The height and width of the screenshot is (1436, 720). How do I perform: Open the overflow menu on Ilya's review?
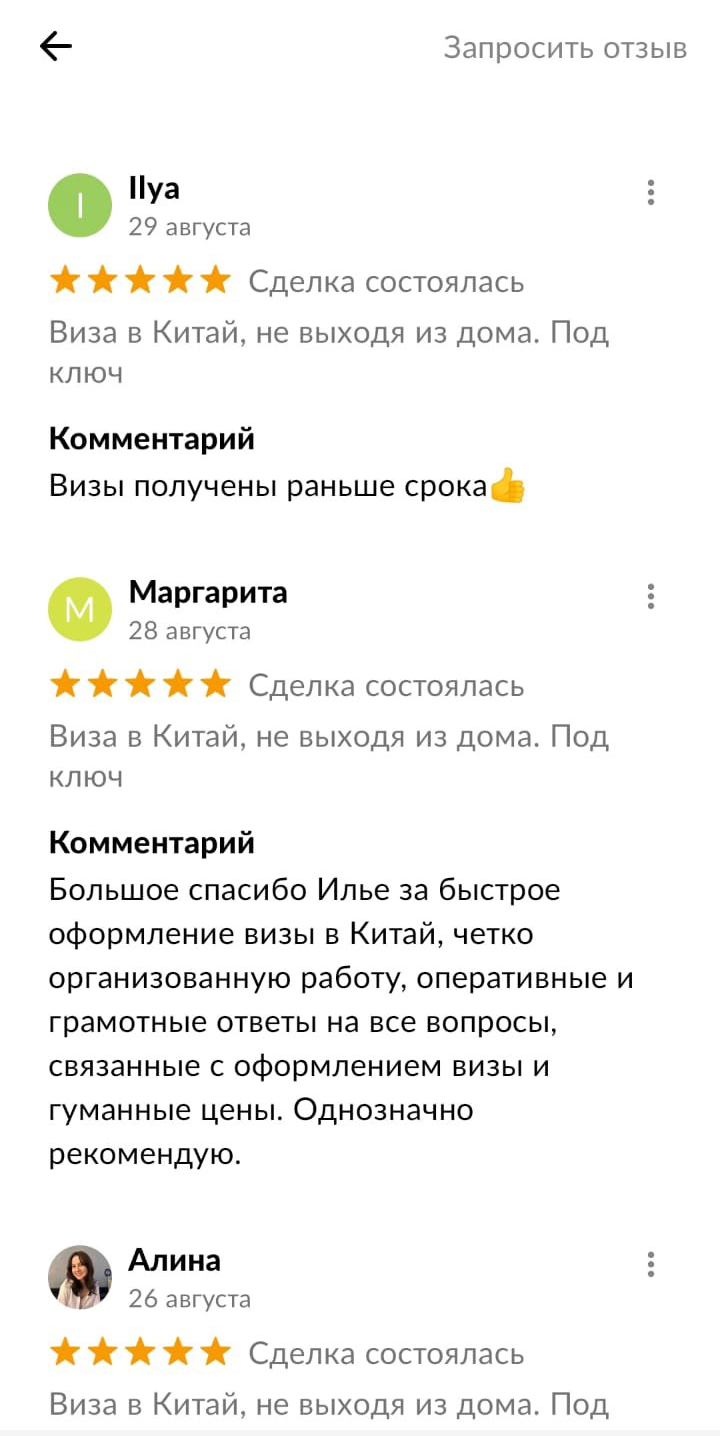coord(651,192)
